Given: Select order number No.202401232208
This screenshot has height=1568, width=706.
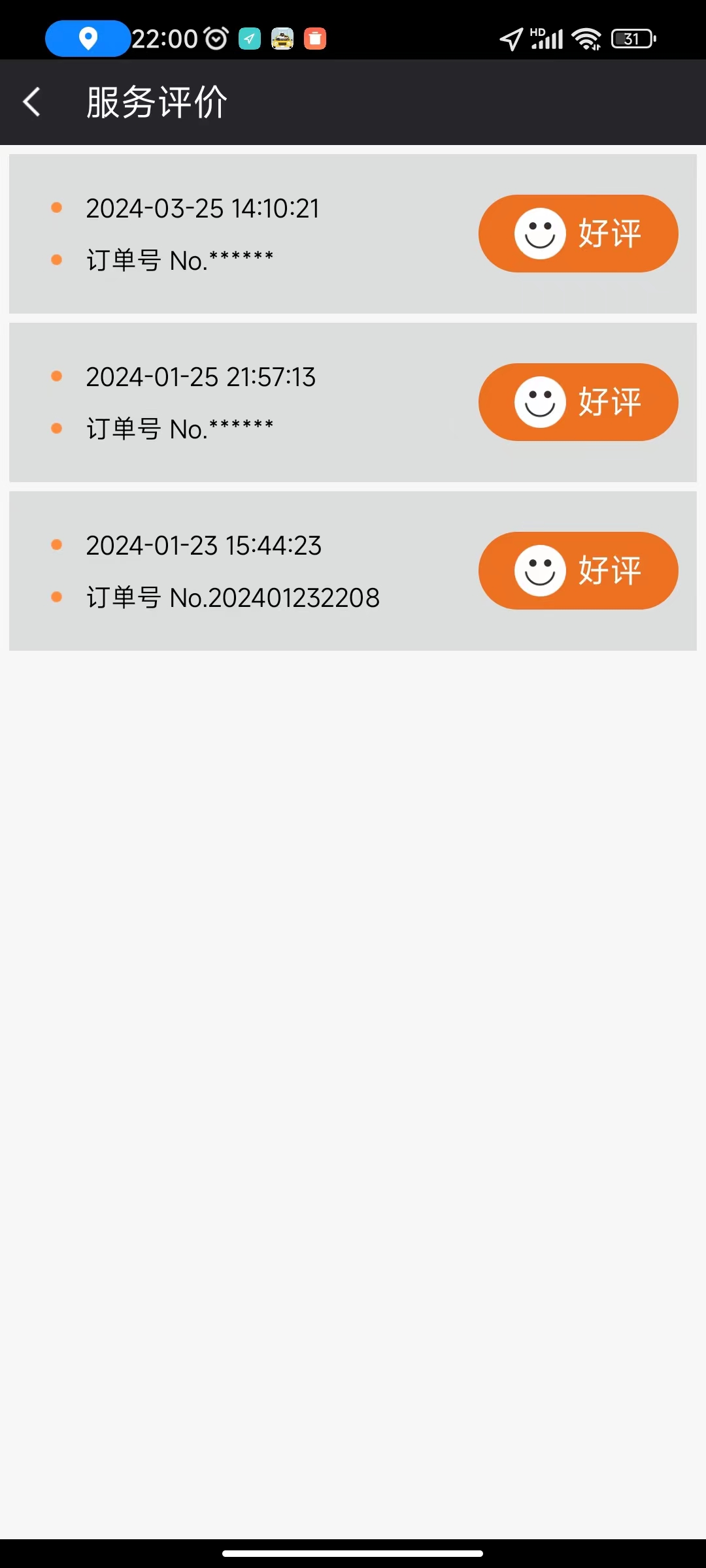Looking at the screenshot, I should pos(233,596).
